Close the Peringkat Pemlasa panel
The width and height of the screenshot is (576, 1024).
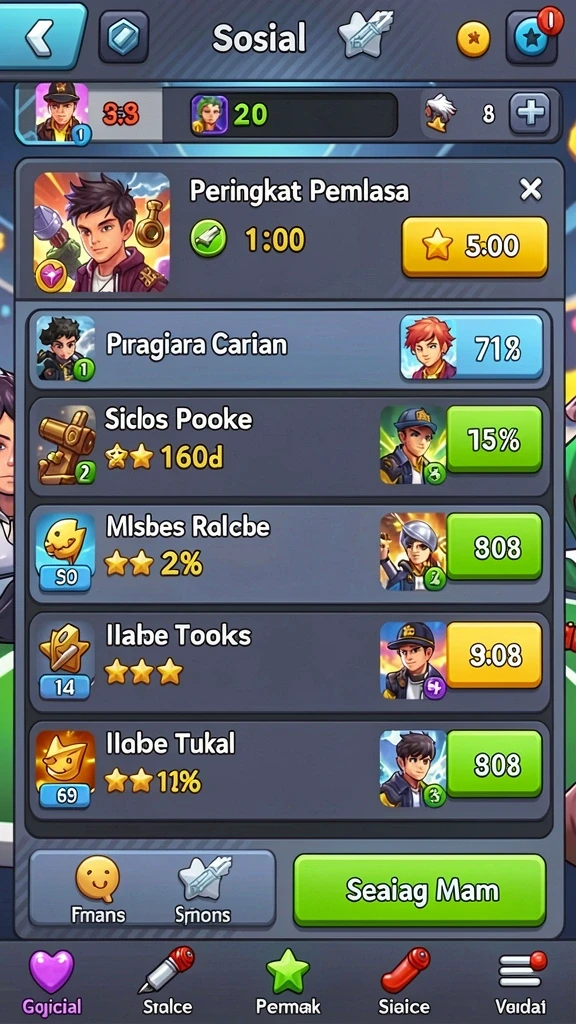coord(530,190)
